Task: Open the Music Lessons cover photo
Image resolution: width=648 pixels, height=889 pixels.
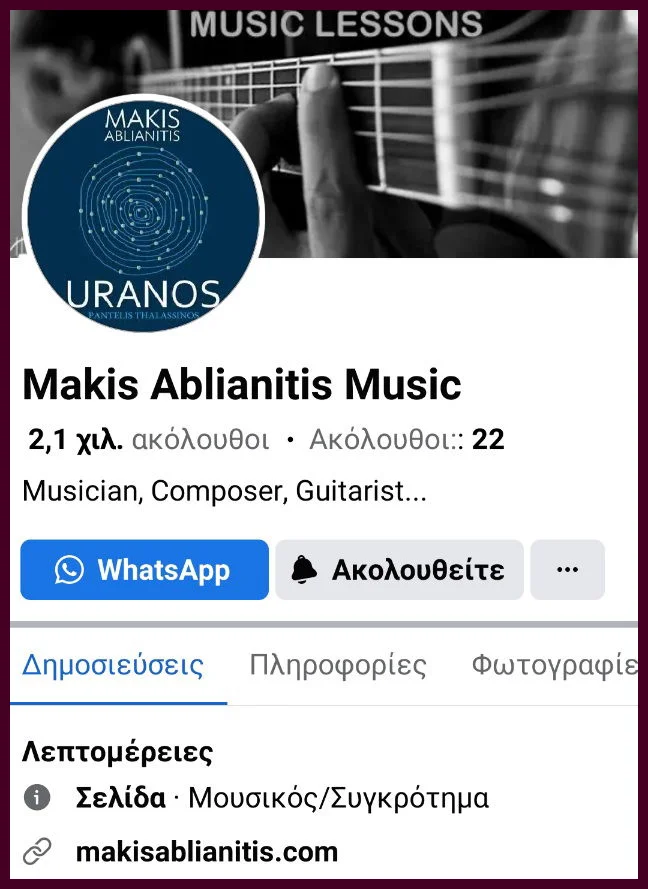Action: tap(450, 130)
